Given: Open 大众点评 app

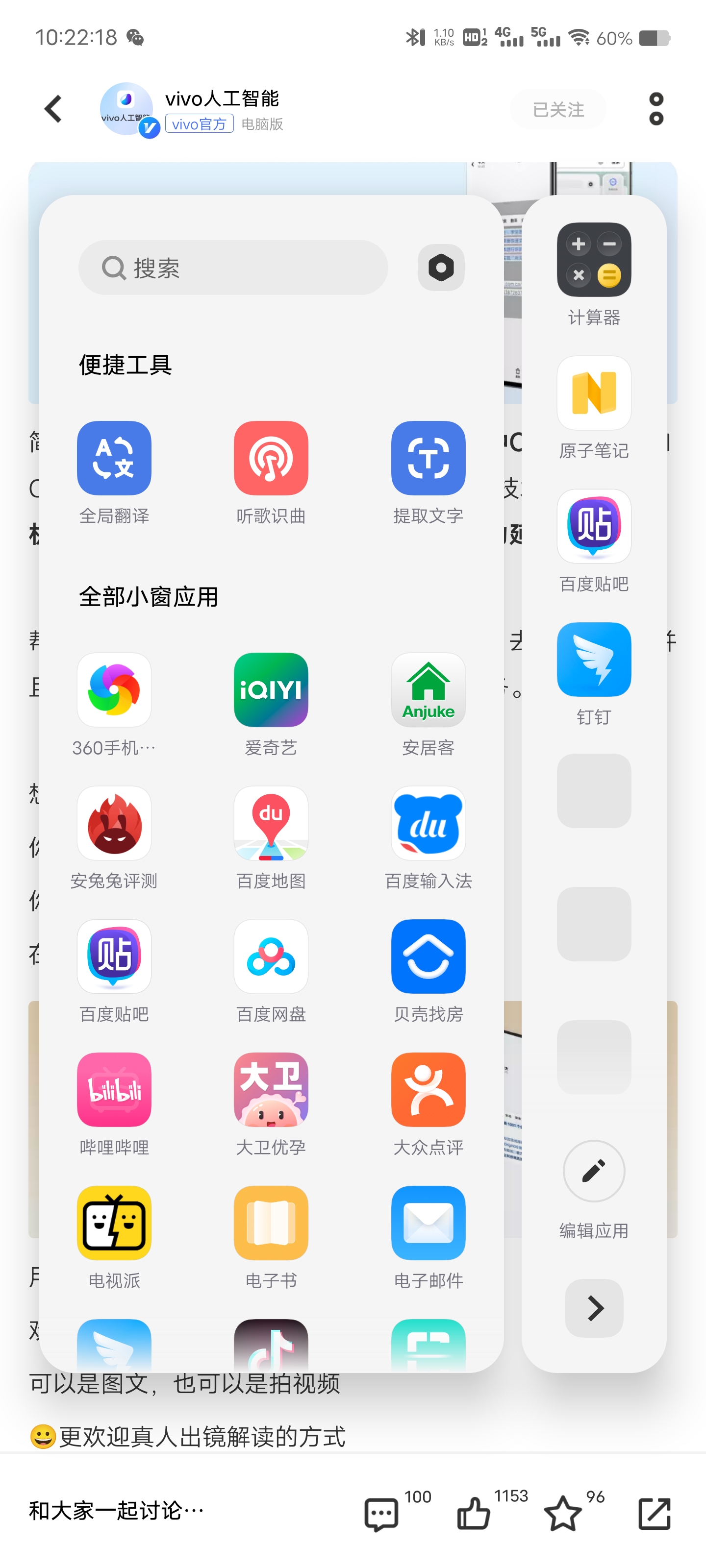Looking at the screenshot, I should point(428,1090).
